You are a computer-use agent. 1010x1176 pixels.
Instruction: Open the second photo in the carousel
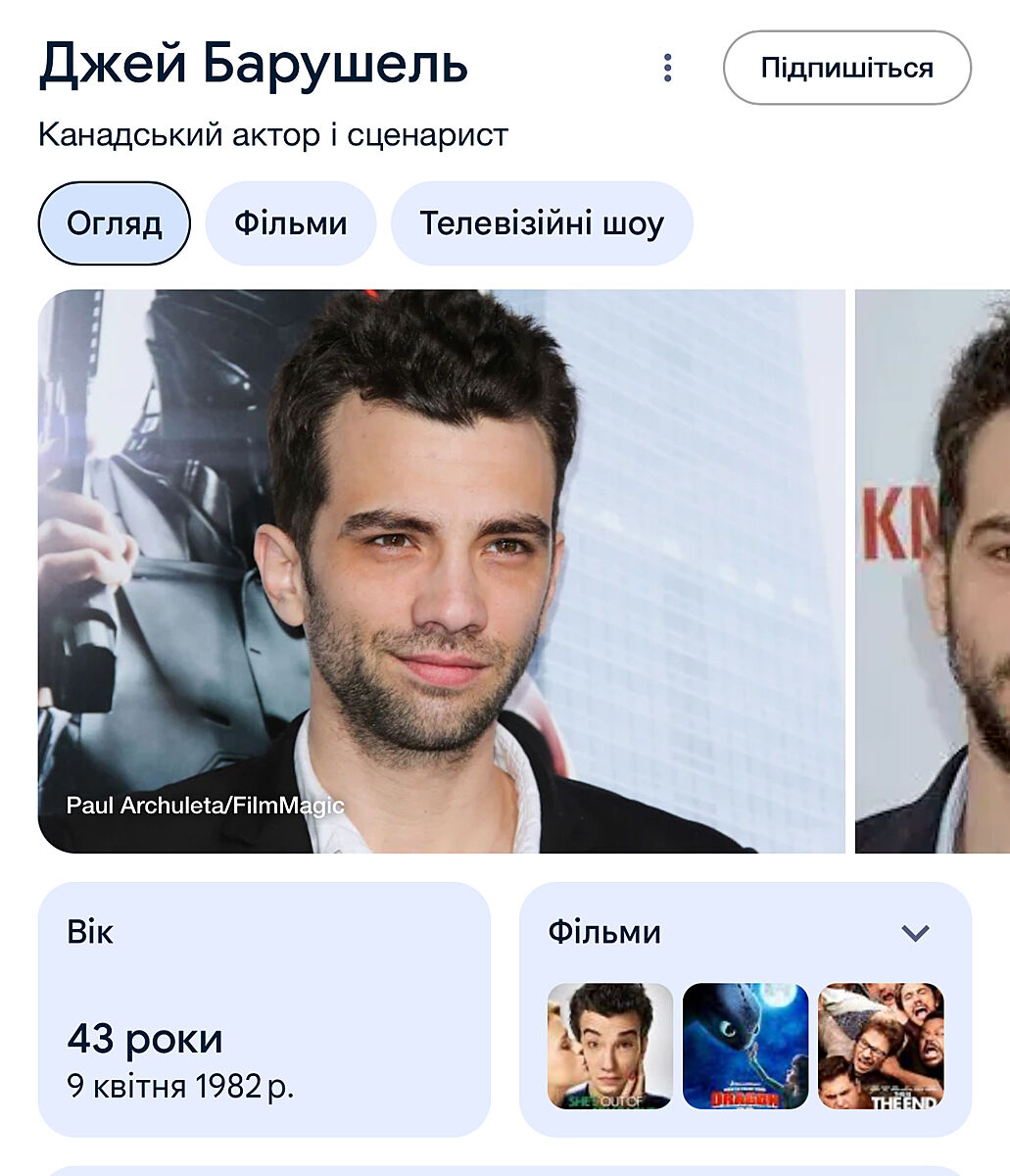point(933,570)
